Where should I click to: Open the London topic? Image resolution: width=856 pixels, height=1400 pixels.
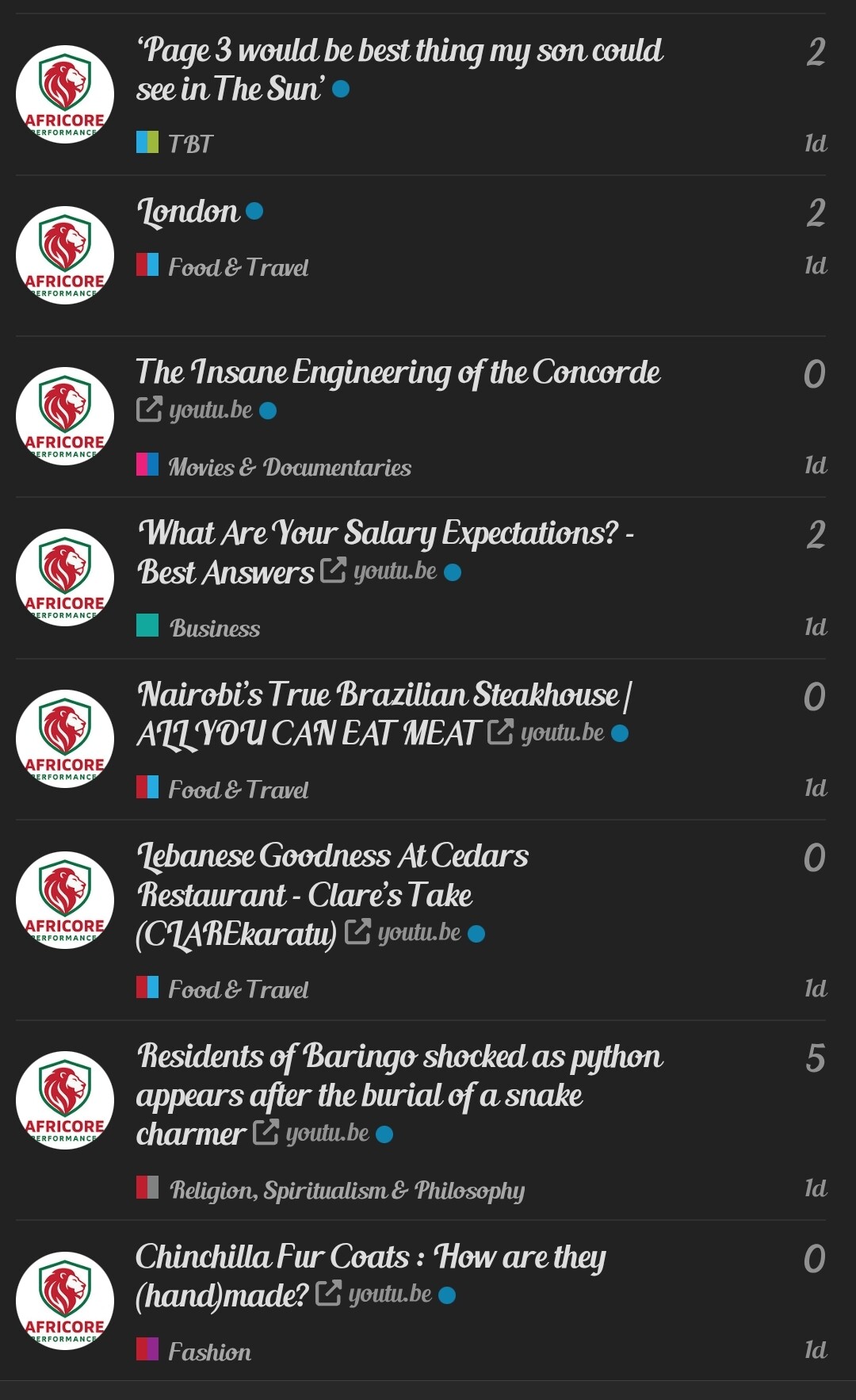(188, 212)
